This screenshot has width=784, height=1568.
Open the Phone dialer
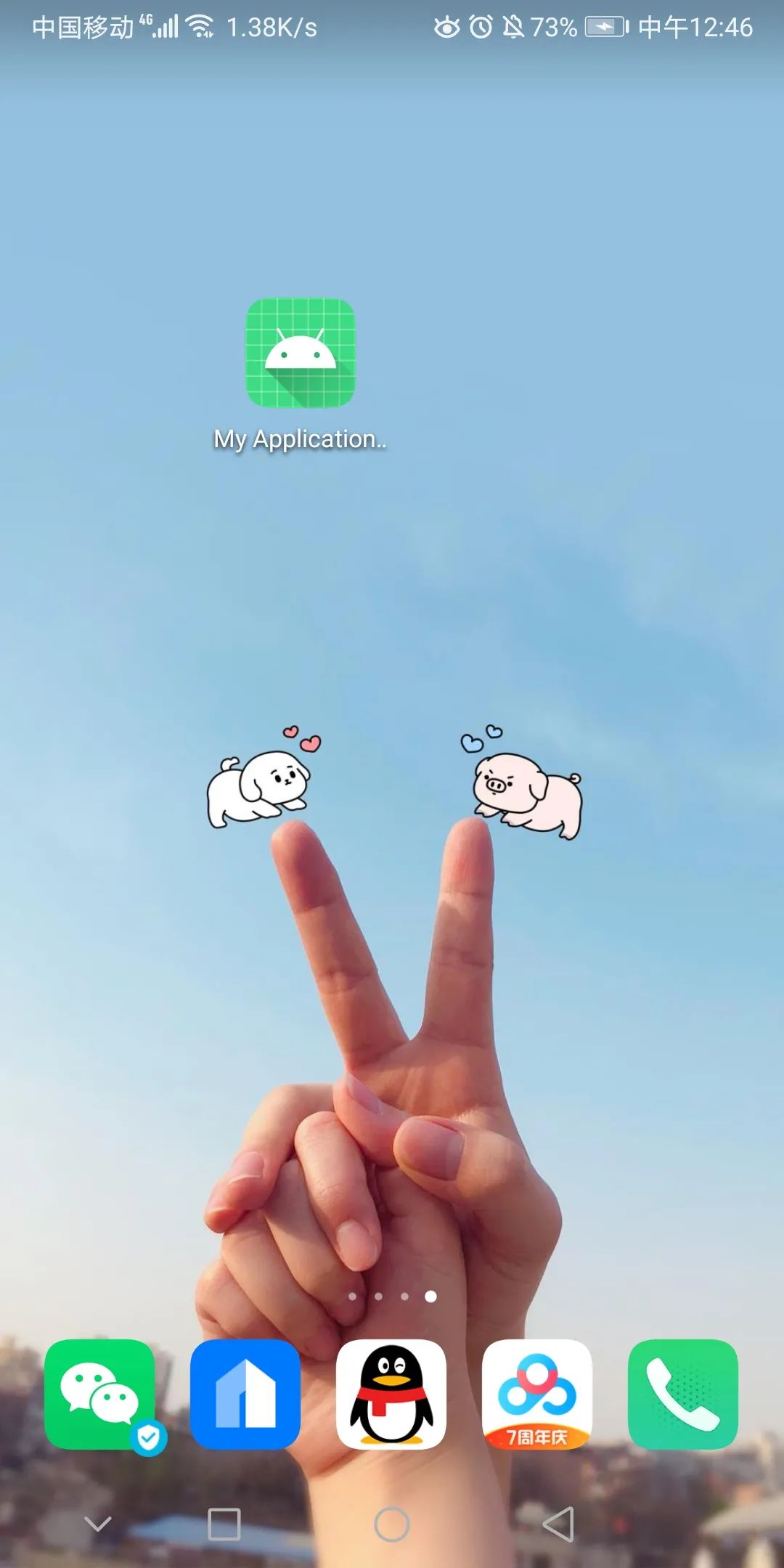[x=683, y=1394]
